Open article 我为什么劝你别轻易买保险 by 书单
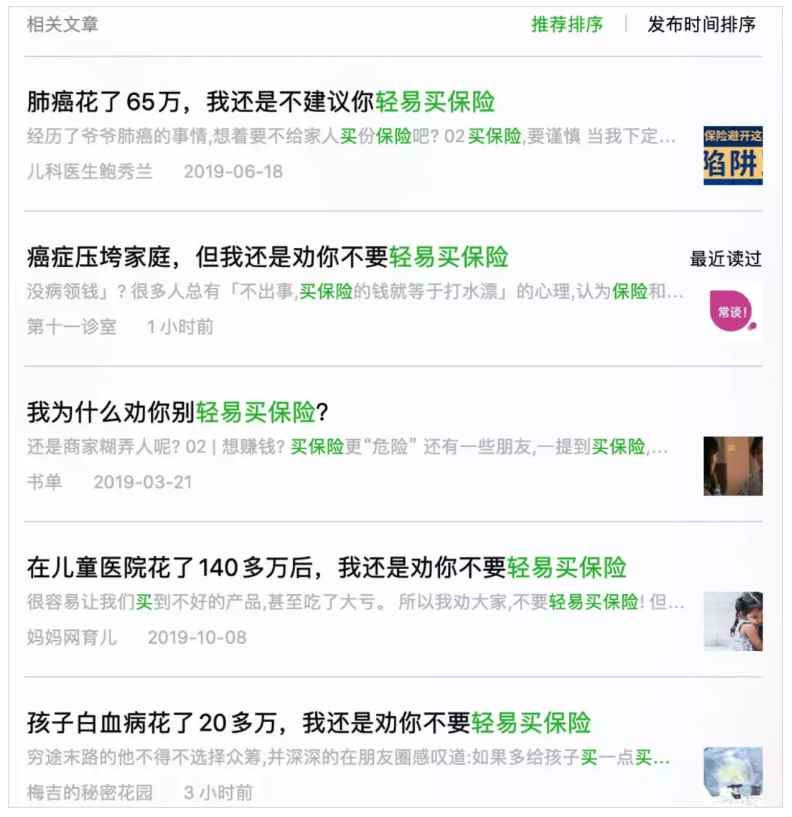The image size is (792, 817). 178,412
